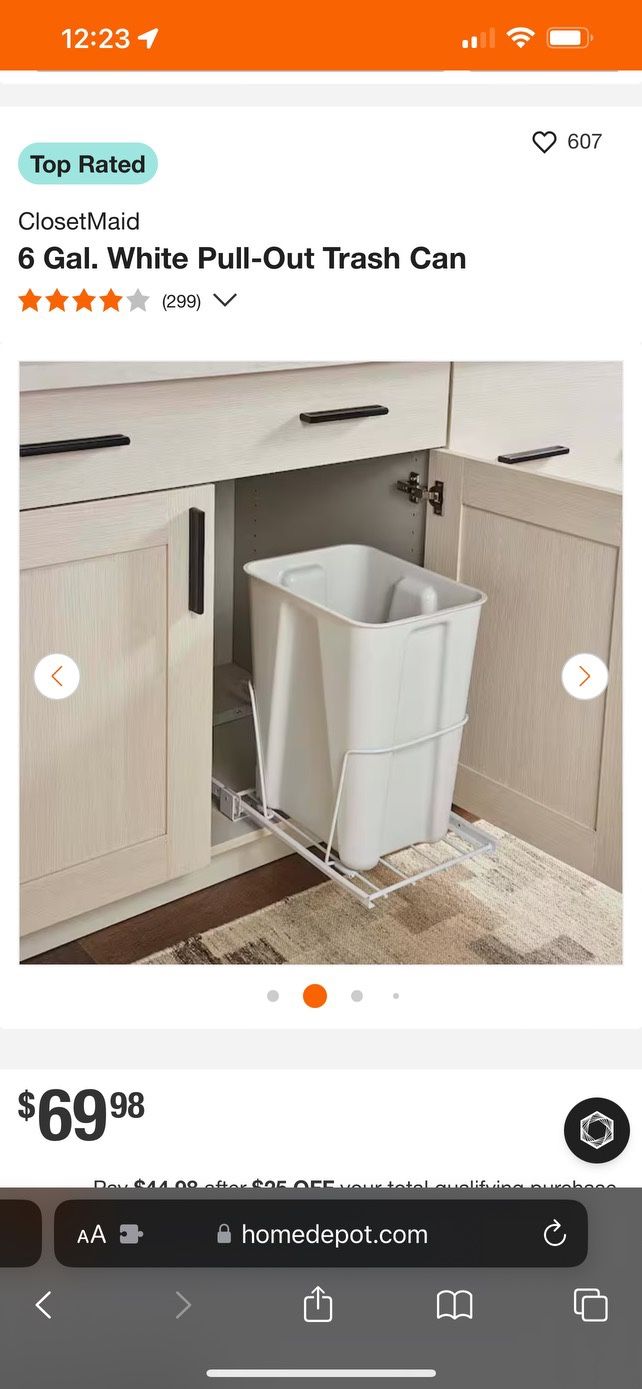Show the next product image

point(585,677)
